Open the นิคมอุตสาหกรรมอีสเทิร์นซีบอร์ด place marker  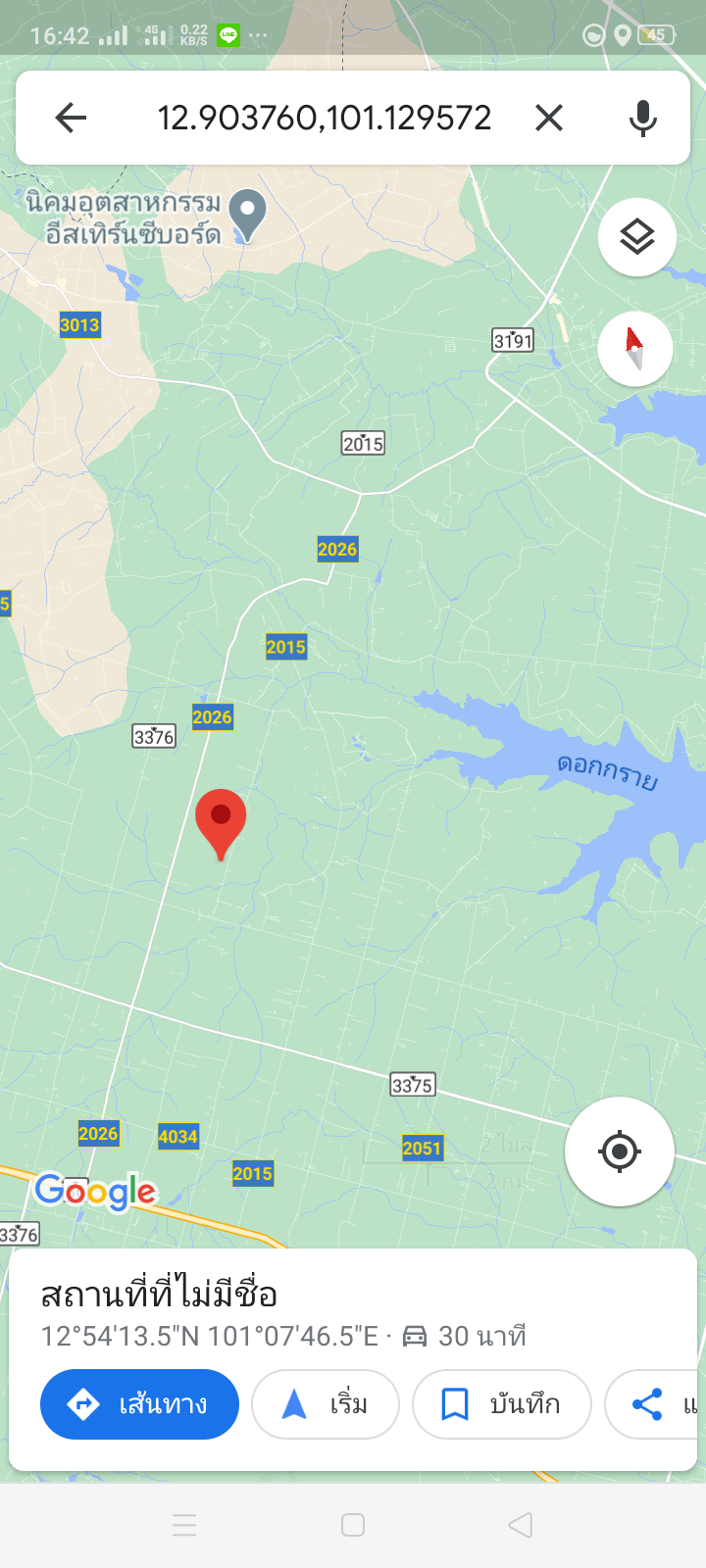tap(247, 212)
